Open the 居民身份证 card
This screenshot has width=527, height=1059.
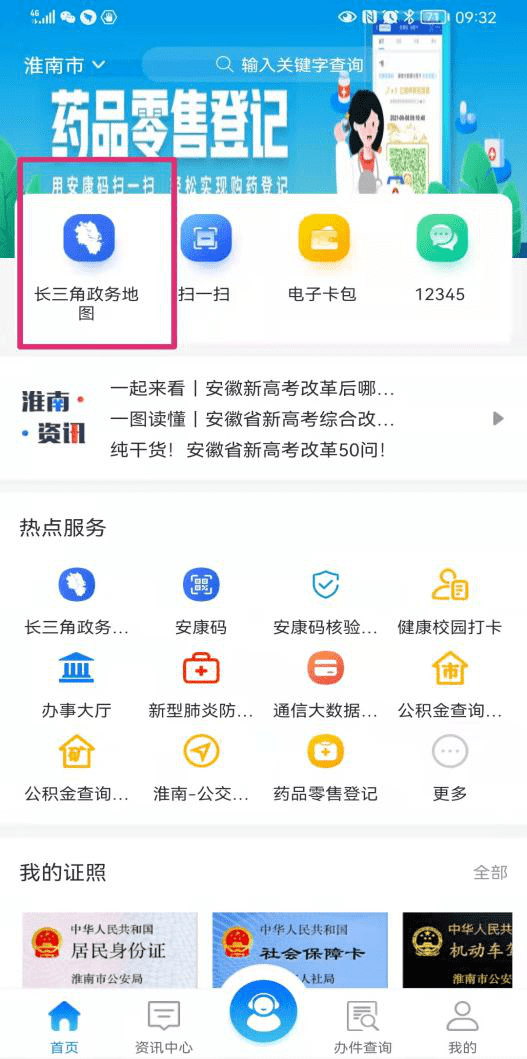coord(109,950)
